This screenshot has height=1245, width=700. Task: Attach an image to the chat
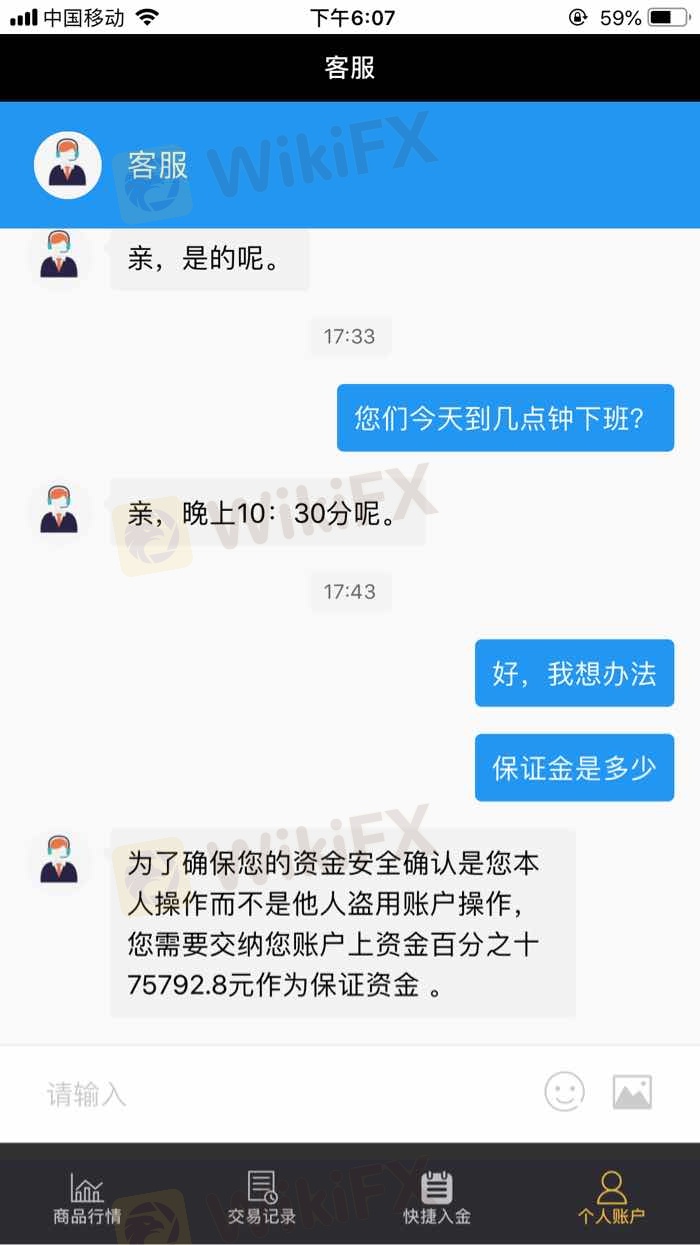pyautogui.click(x=632, y=1092)
